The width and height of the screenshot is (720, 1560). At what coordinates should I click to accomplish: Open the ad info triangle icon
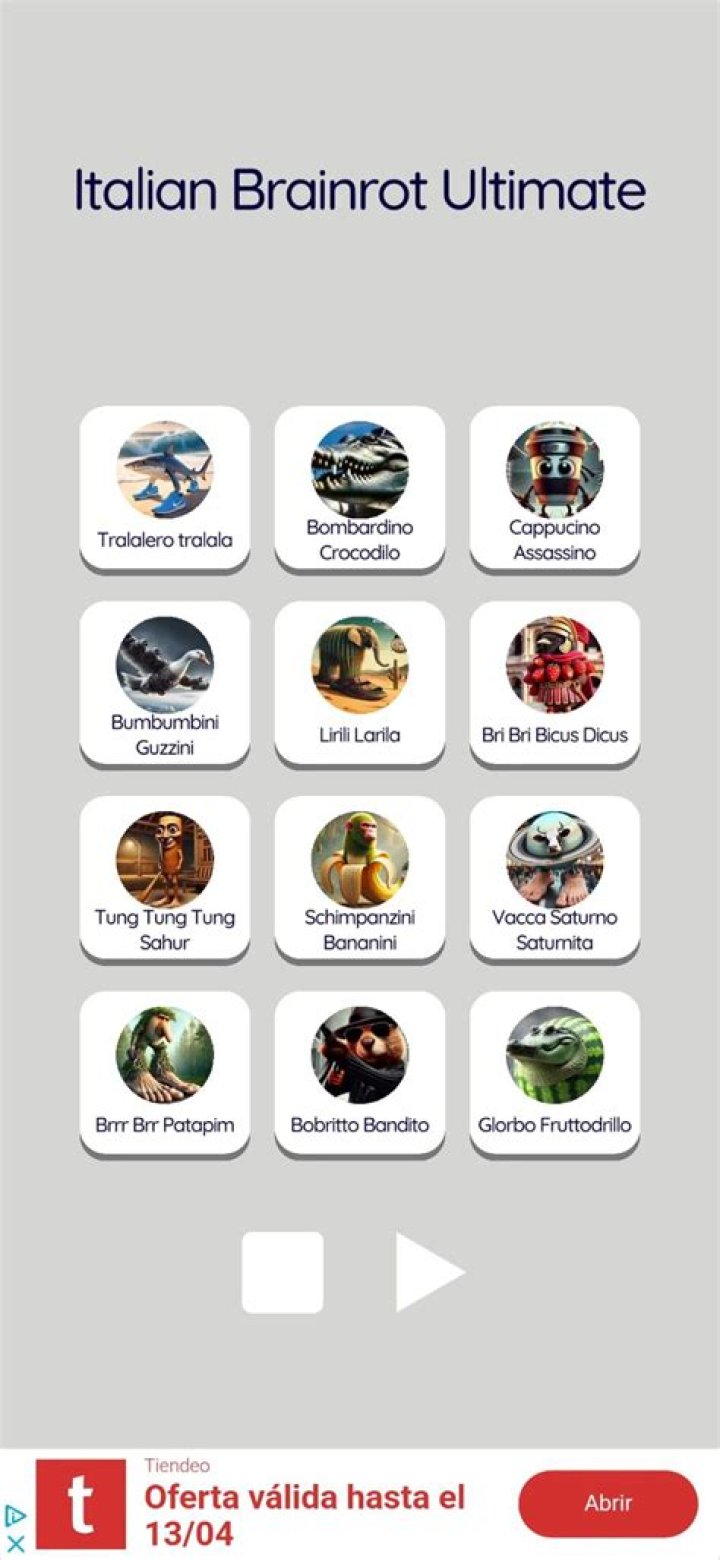pos(16,1517)
